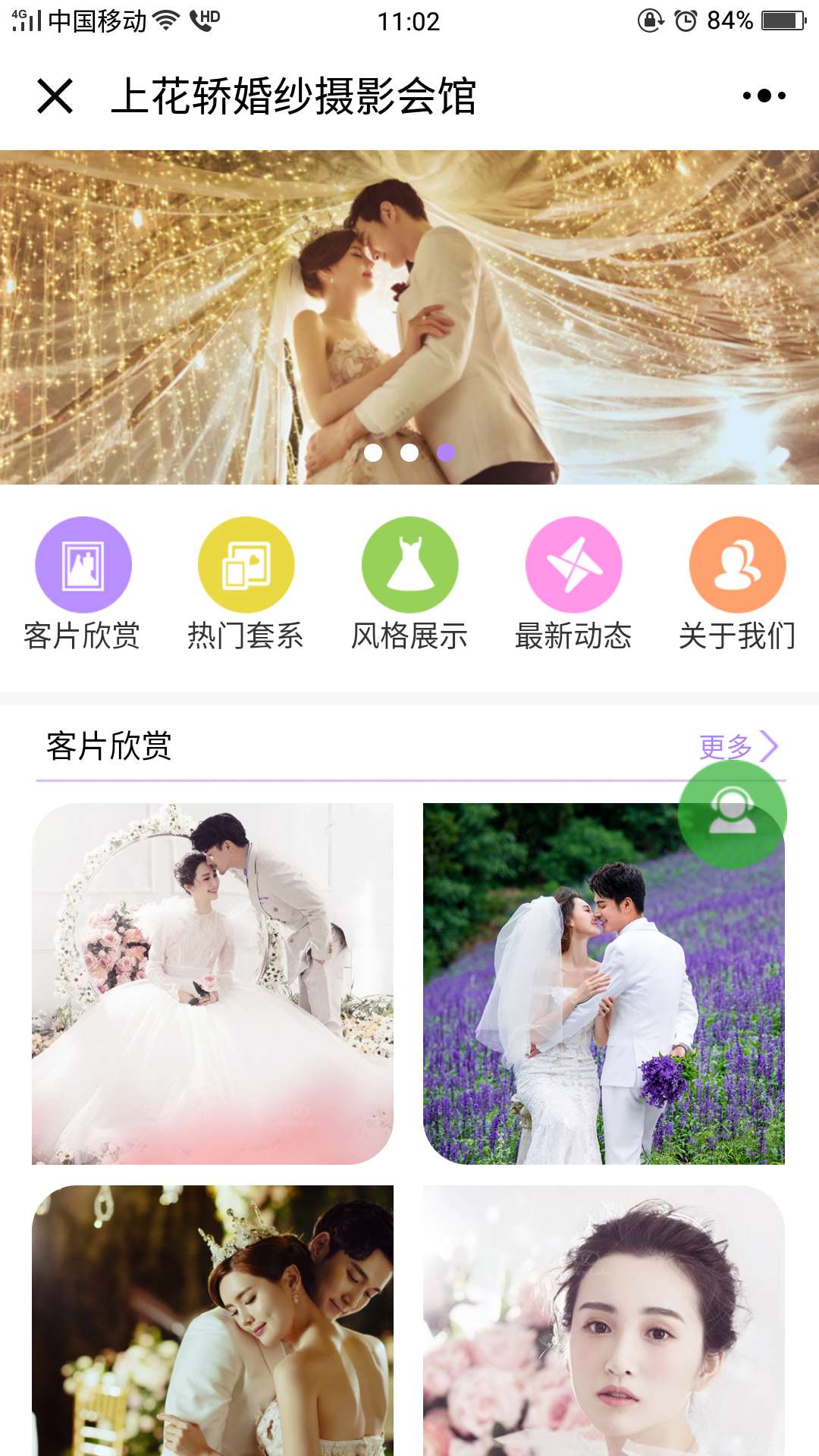Tap 更多 to see more 客片欣赏
The height and width of the screenshot is (1456, 819).
(737, 746)
